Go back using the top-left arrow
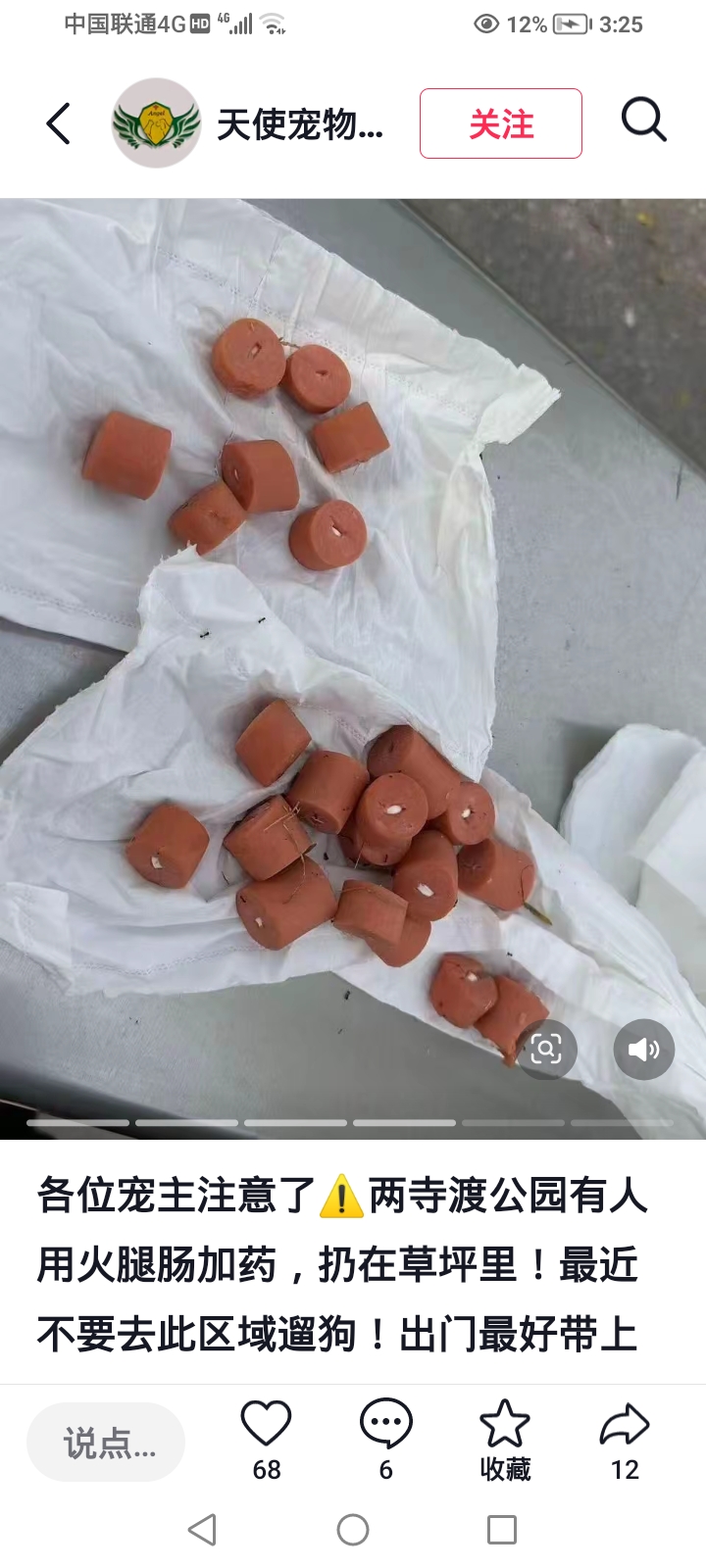Screen dimensions: 706x1568 coord(59,124)
